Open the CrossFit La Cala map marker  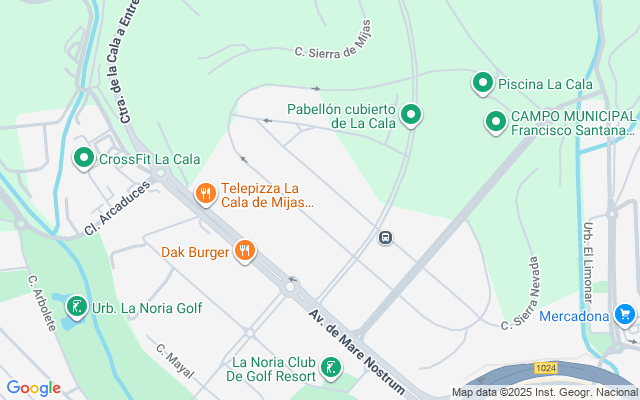pos(84,158)
